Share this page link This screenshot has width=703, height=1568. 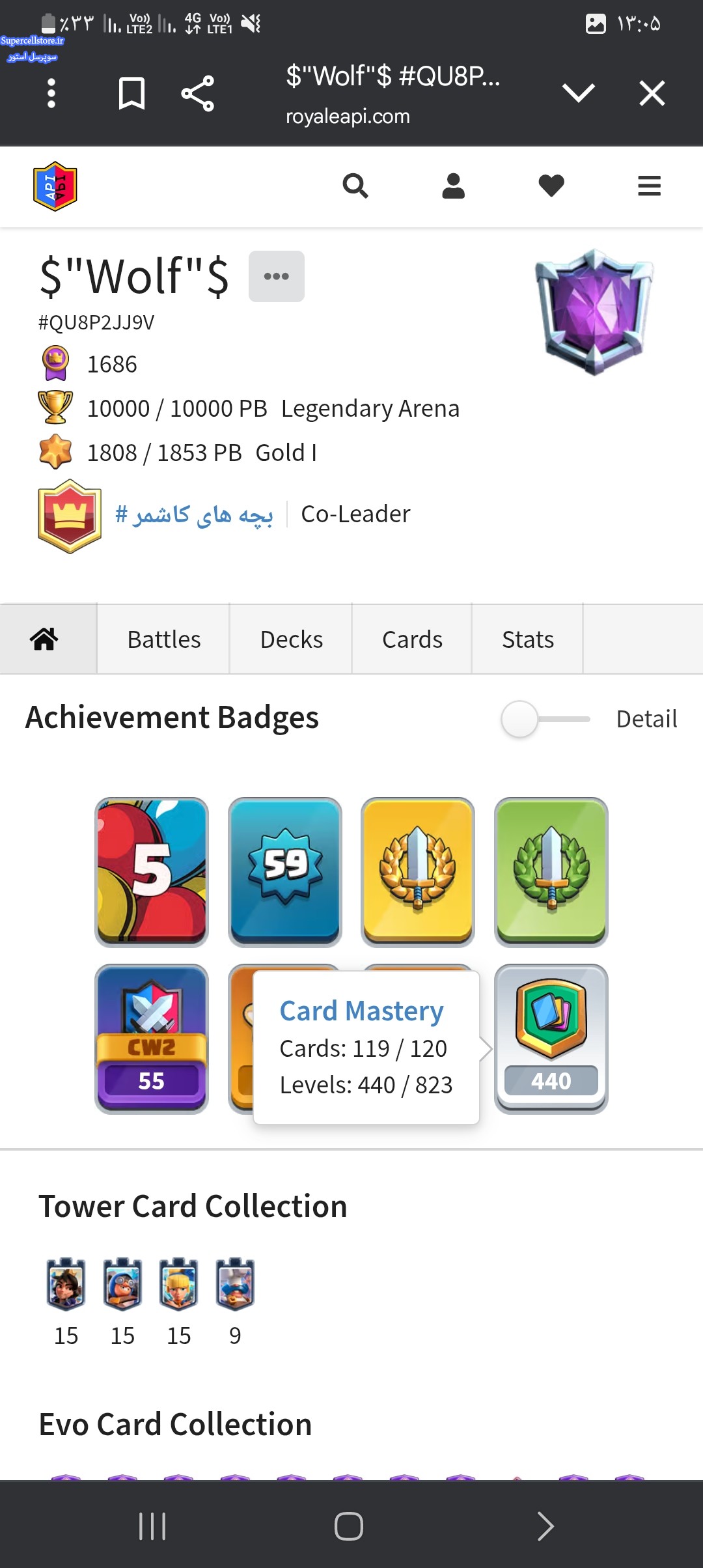(x=198, y=93)
